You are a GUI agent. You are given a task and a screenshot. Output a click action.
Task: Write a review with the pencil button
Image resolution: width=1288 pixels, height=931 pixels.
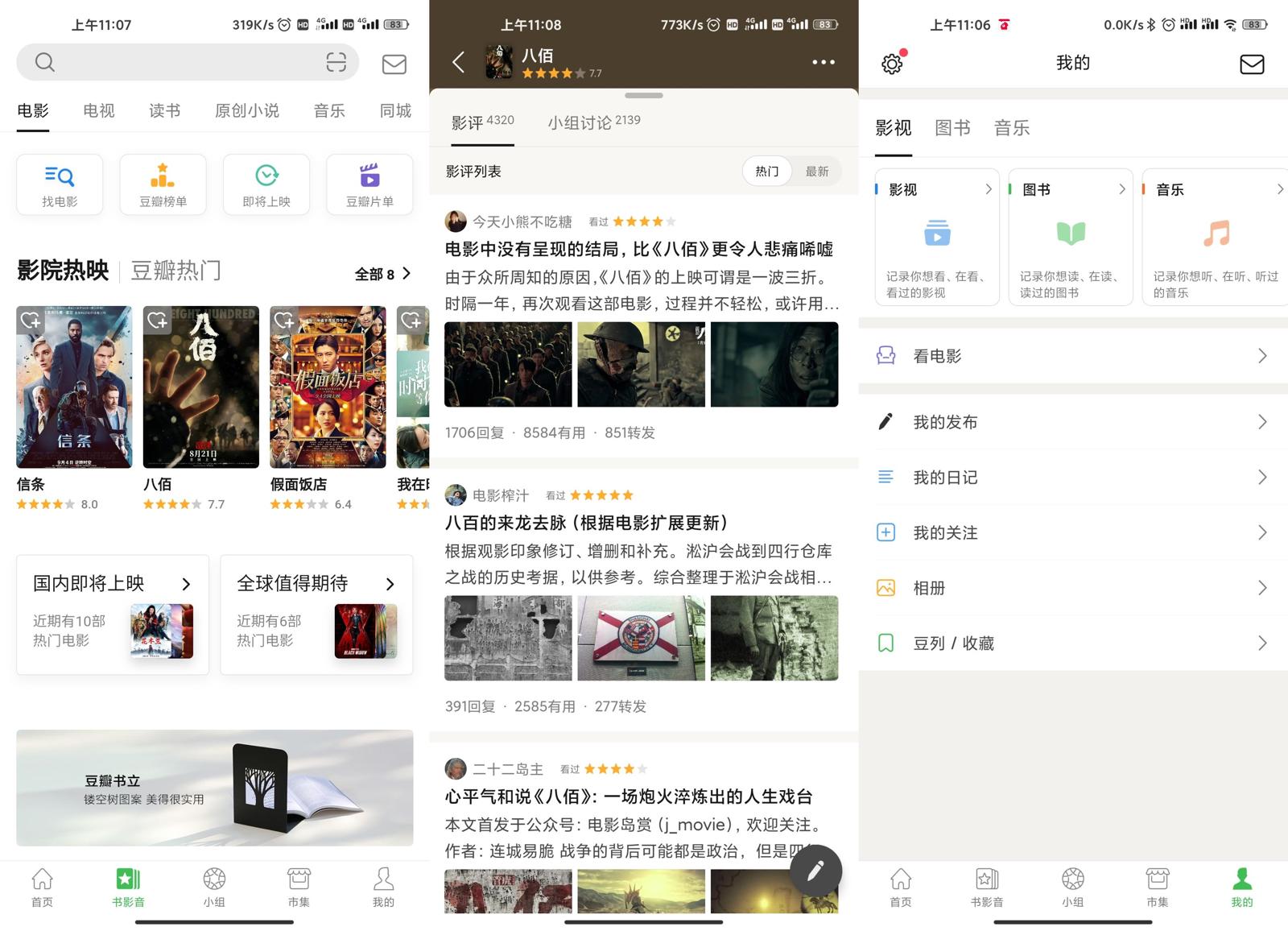coord(815,870)
